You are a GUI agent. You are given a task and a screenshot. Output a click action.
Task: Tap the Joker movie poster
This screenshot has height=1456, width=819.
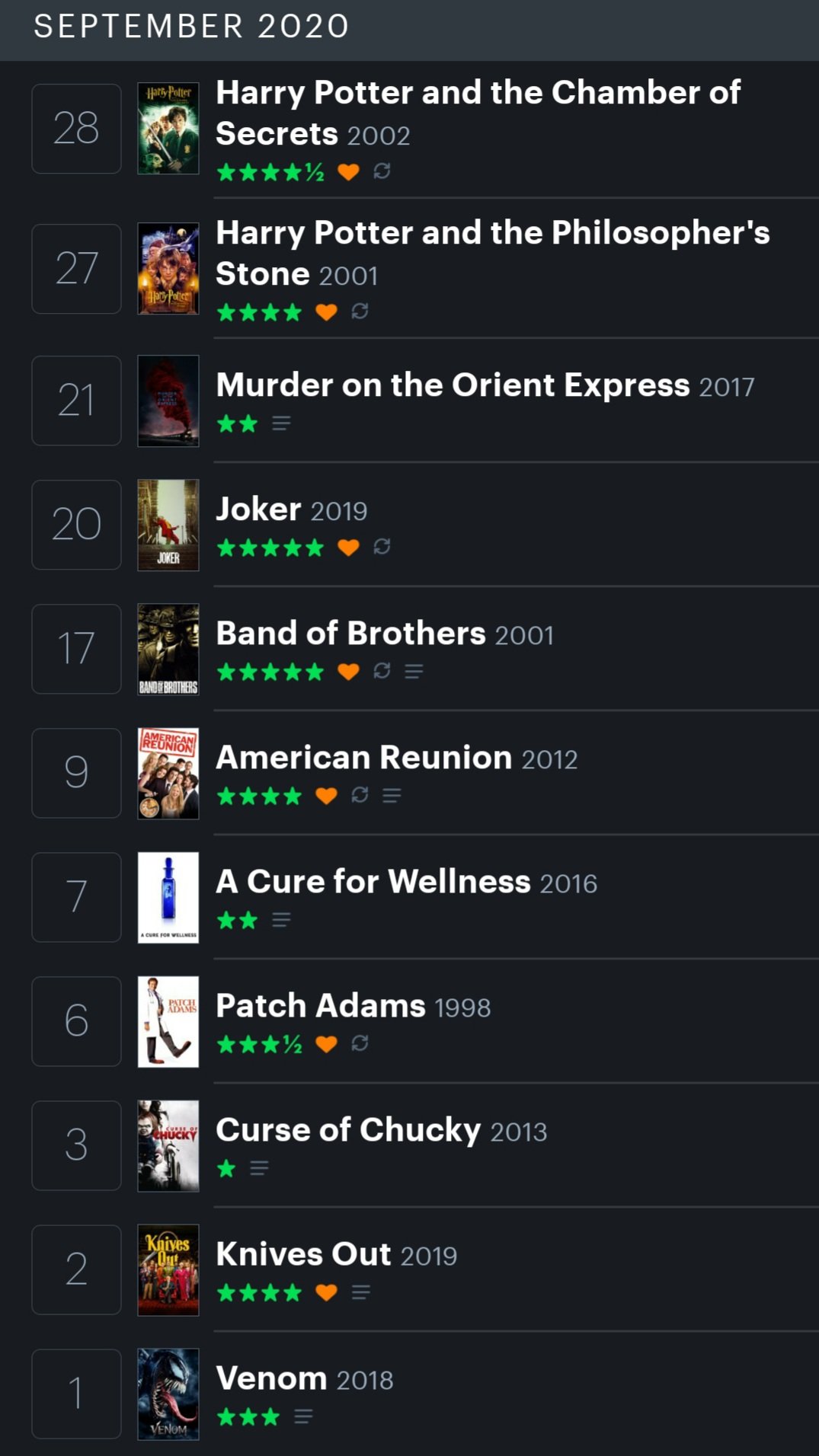coord(168,525)
